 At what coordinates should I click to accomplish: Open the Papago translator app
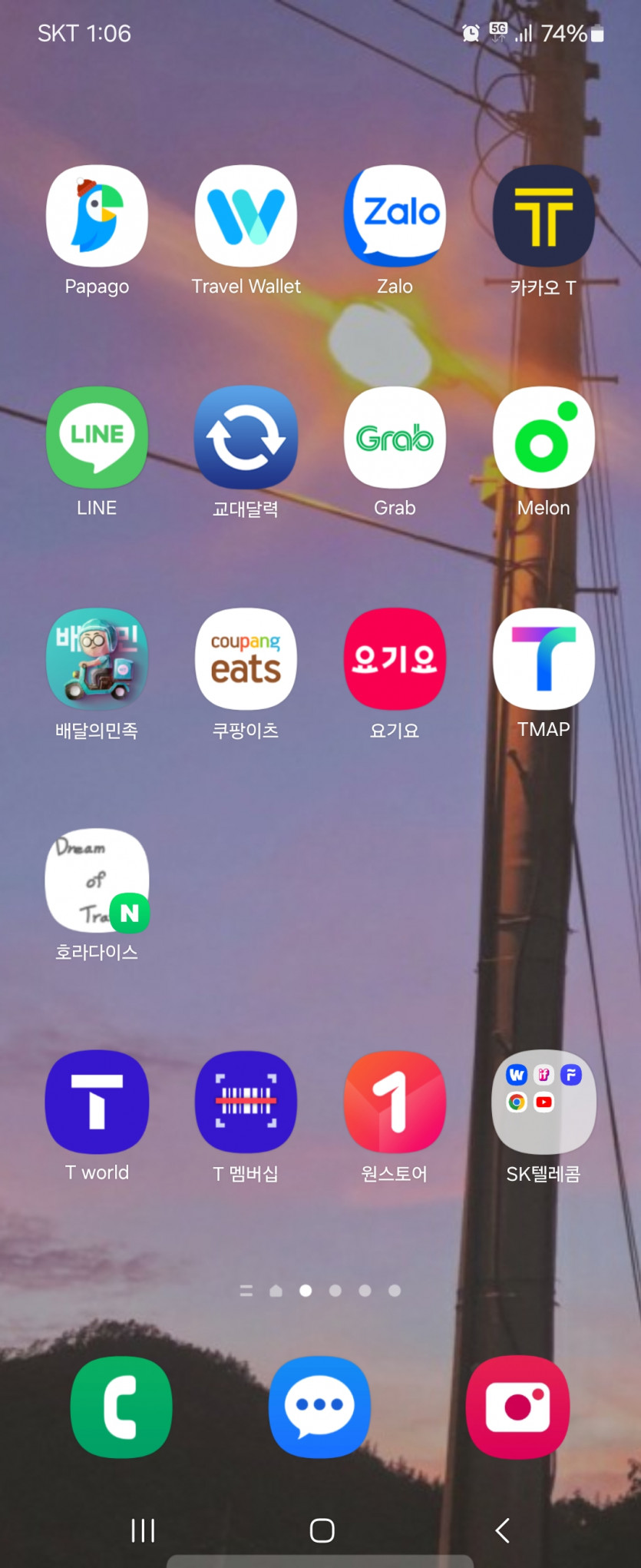pos(97,216)
